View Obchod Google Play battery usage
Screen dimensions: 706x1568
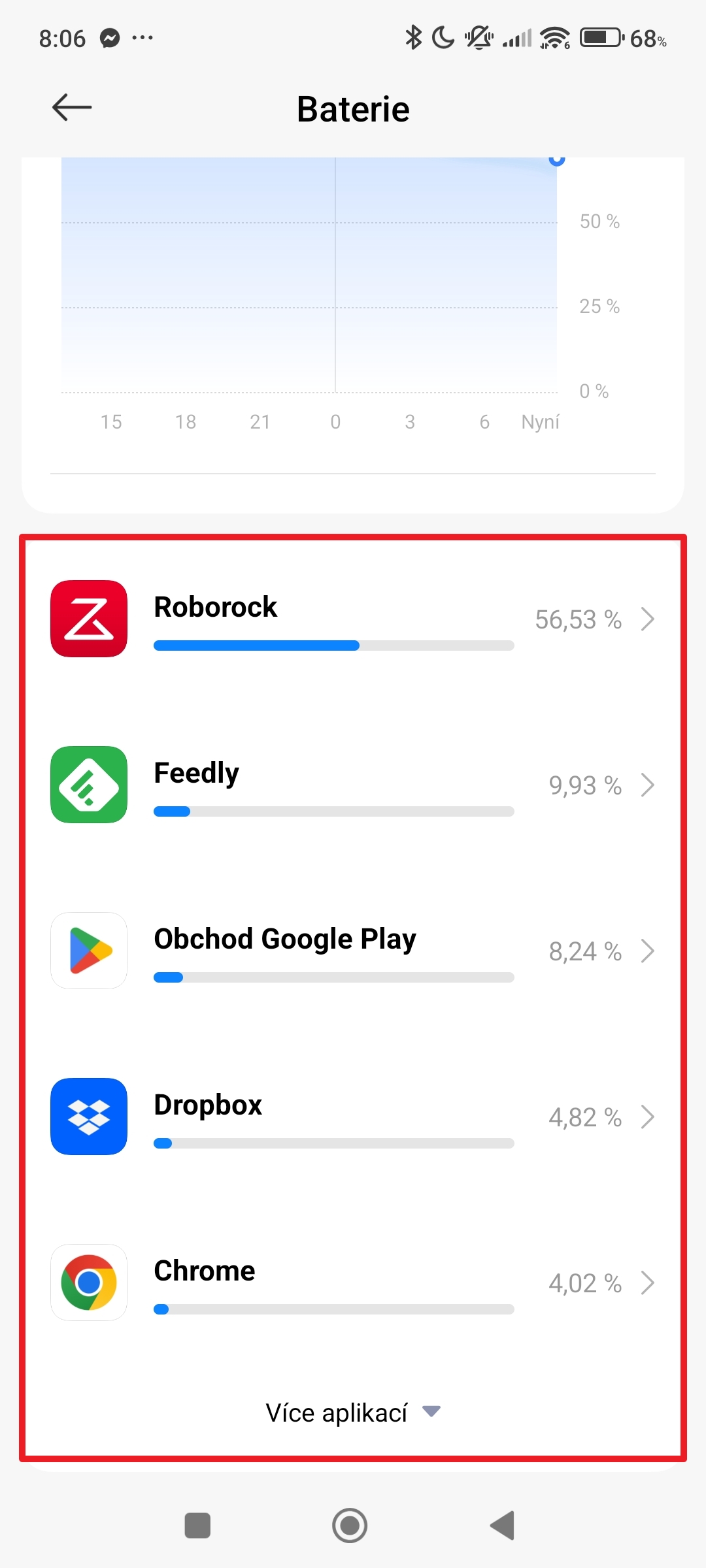click(x=353, y=951)
